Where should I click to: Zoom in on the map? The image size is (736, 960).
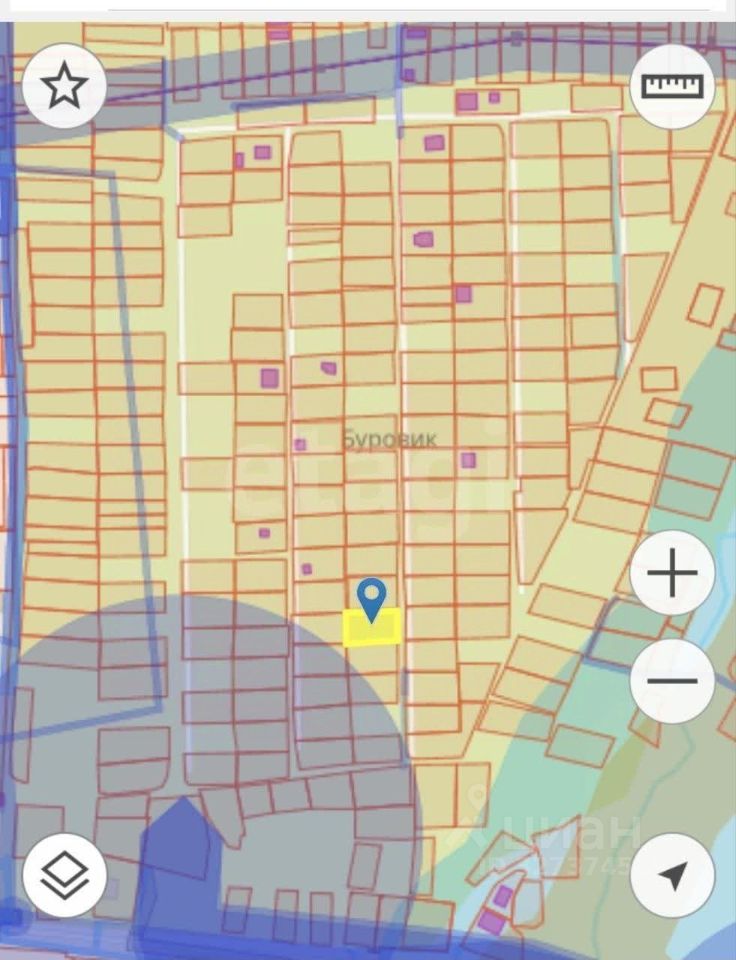pos(672,574)
